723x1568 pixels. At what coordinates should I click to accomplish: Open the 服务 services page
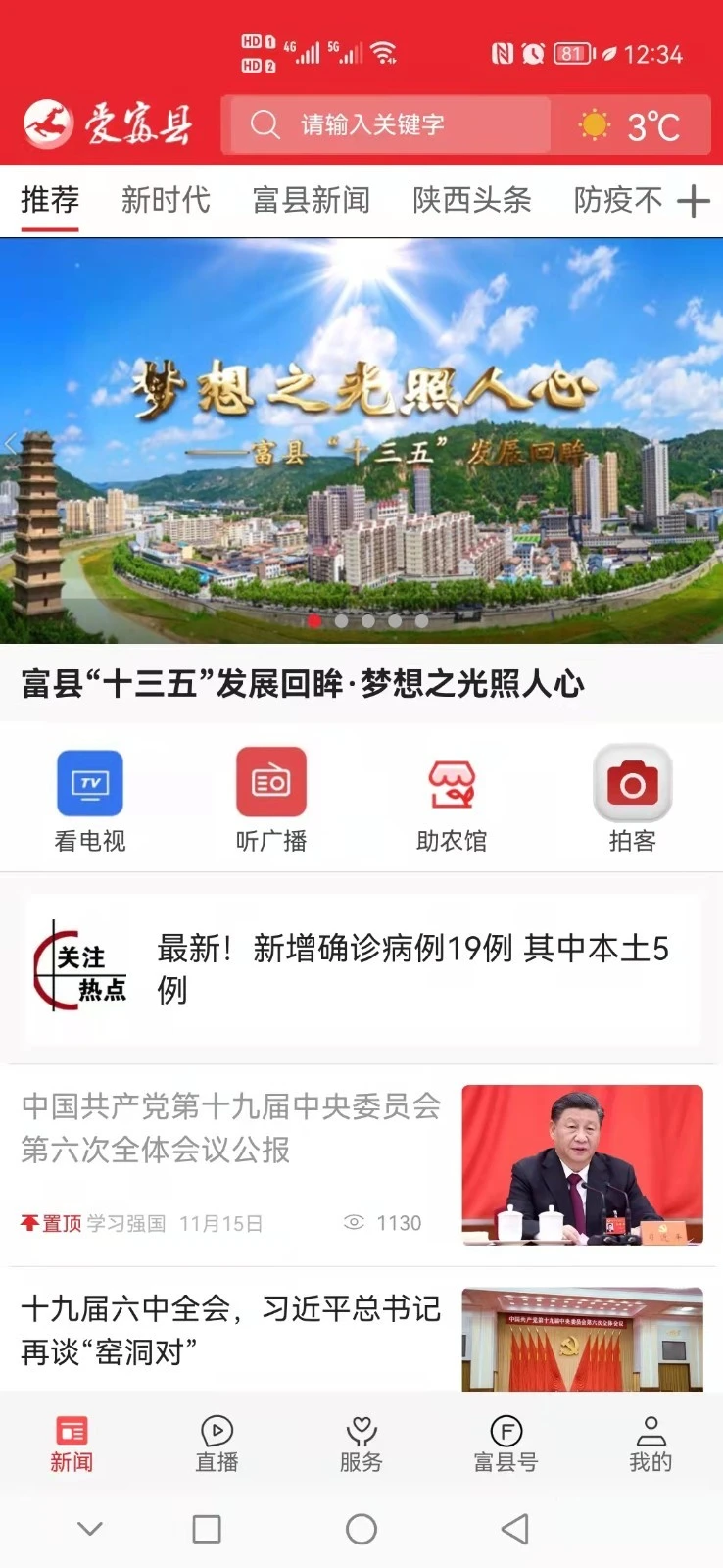(361, 1443)
